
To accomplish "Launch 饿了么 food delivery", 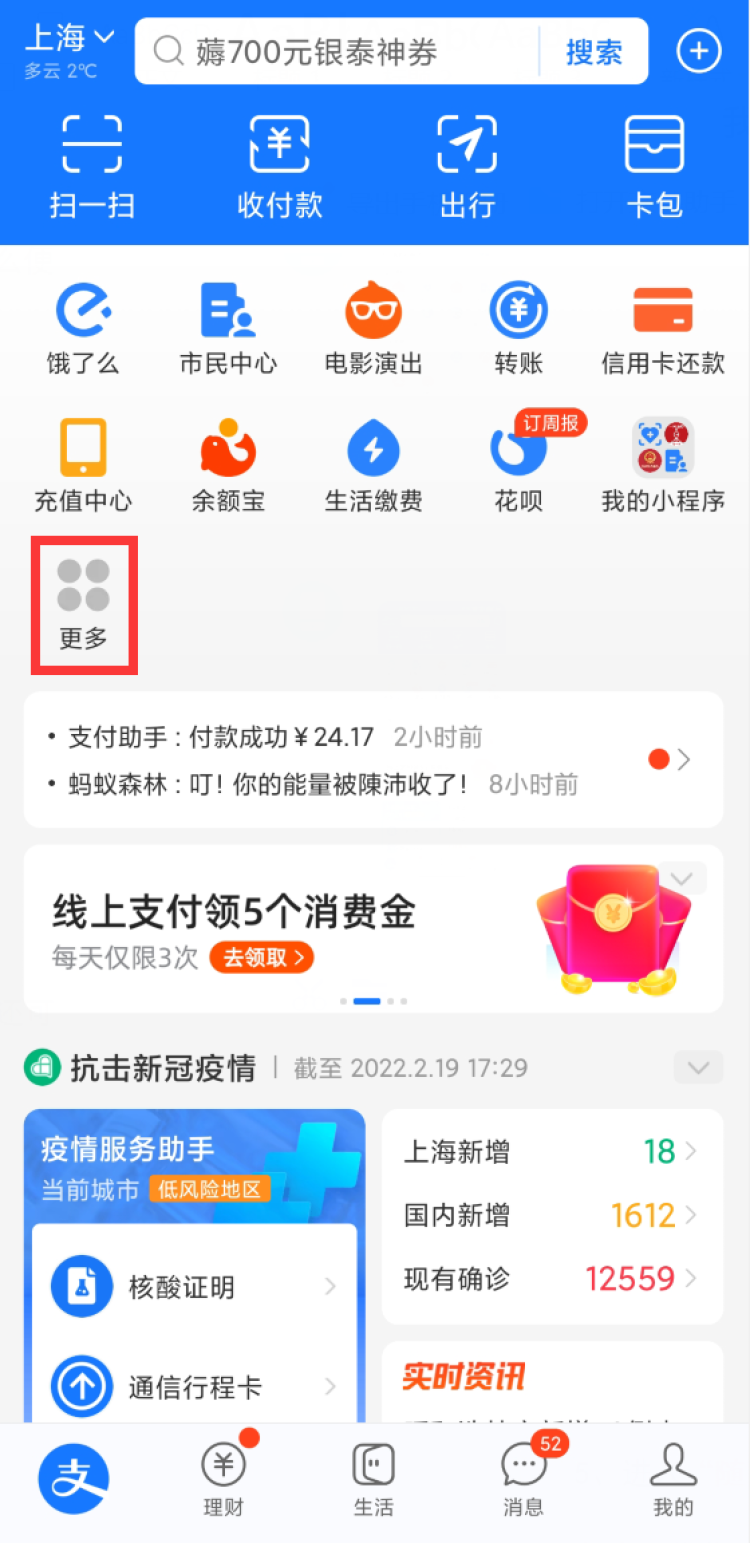I will point(83,328).
